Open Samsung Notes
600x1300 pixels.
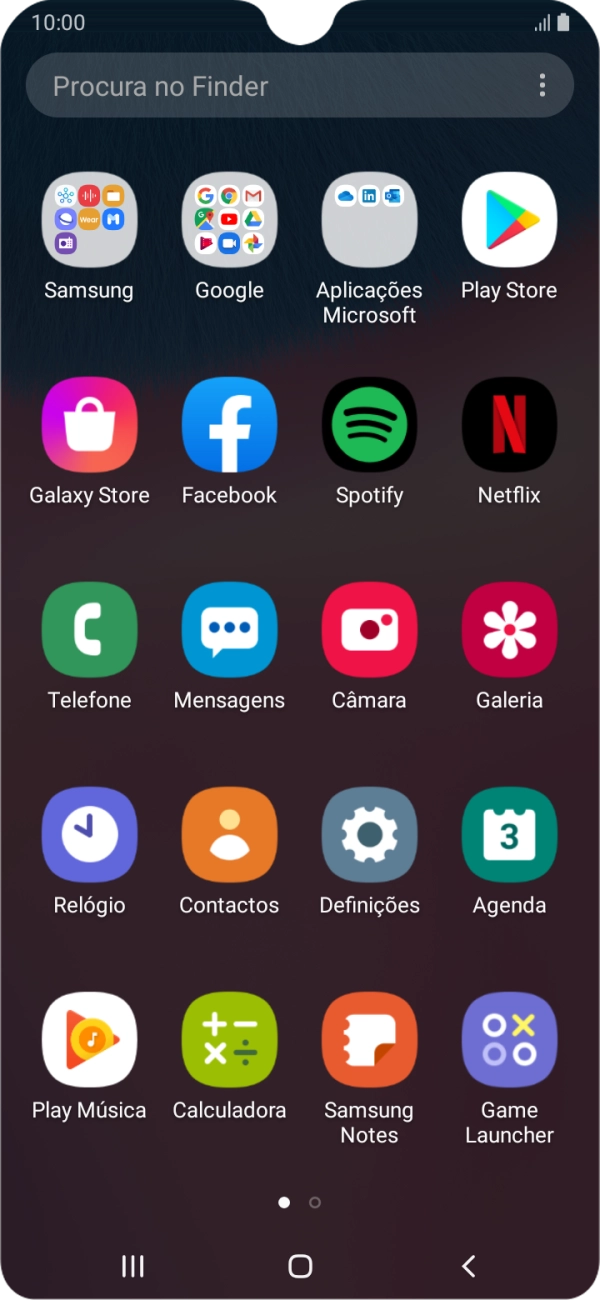point(369,1040)
